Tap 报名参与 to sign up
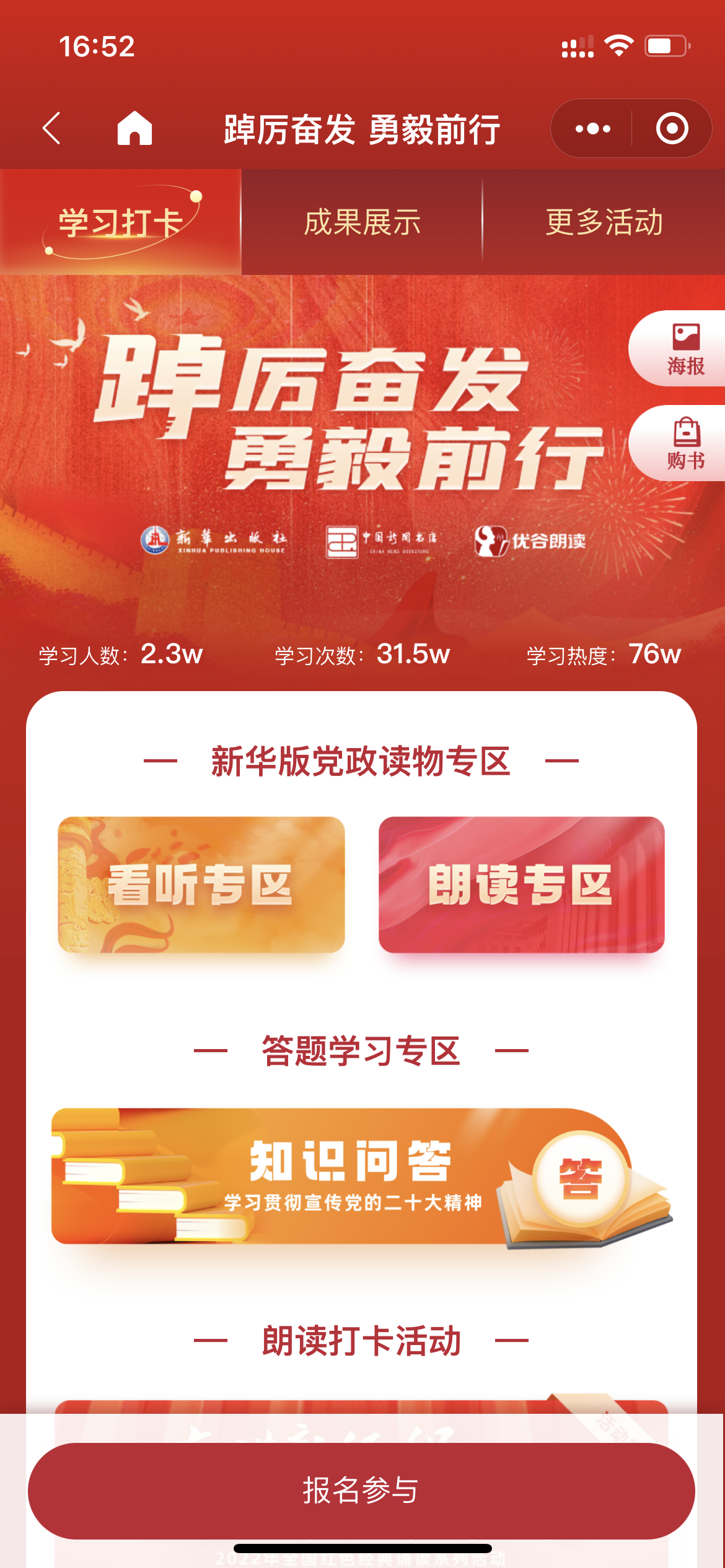The image size is (725, 1568). tap(361, 1490)
